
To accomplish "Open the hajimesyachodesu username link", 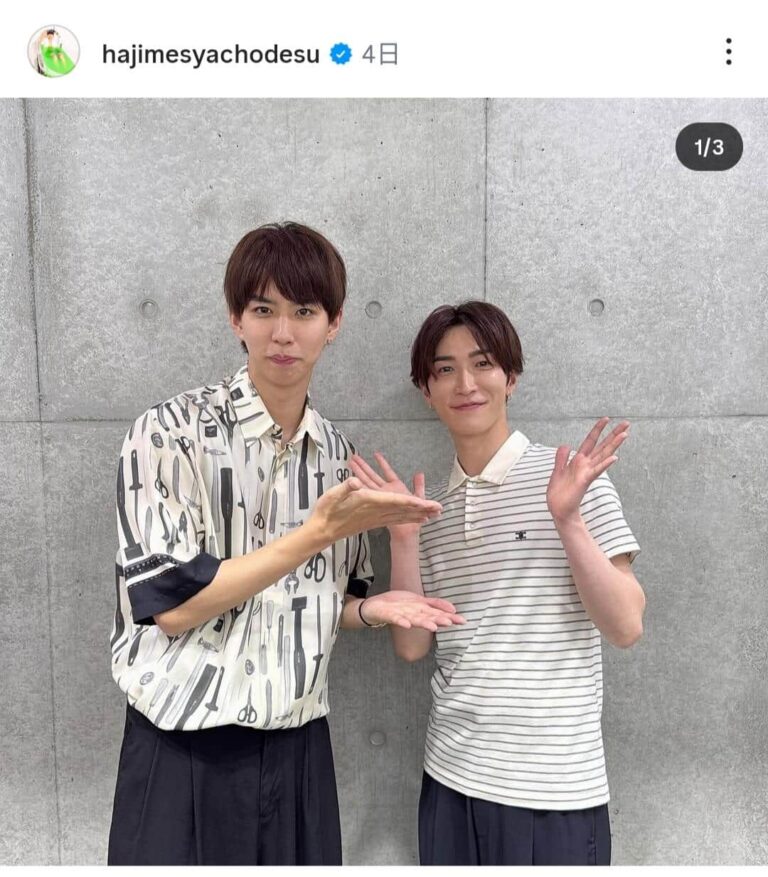I will [x=210, y=54].
